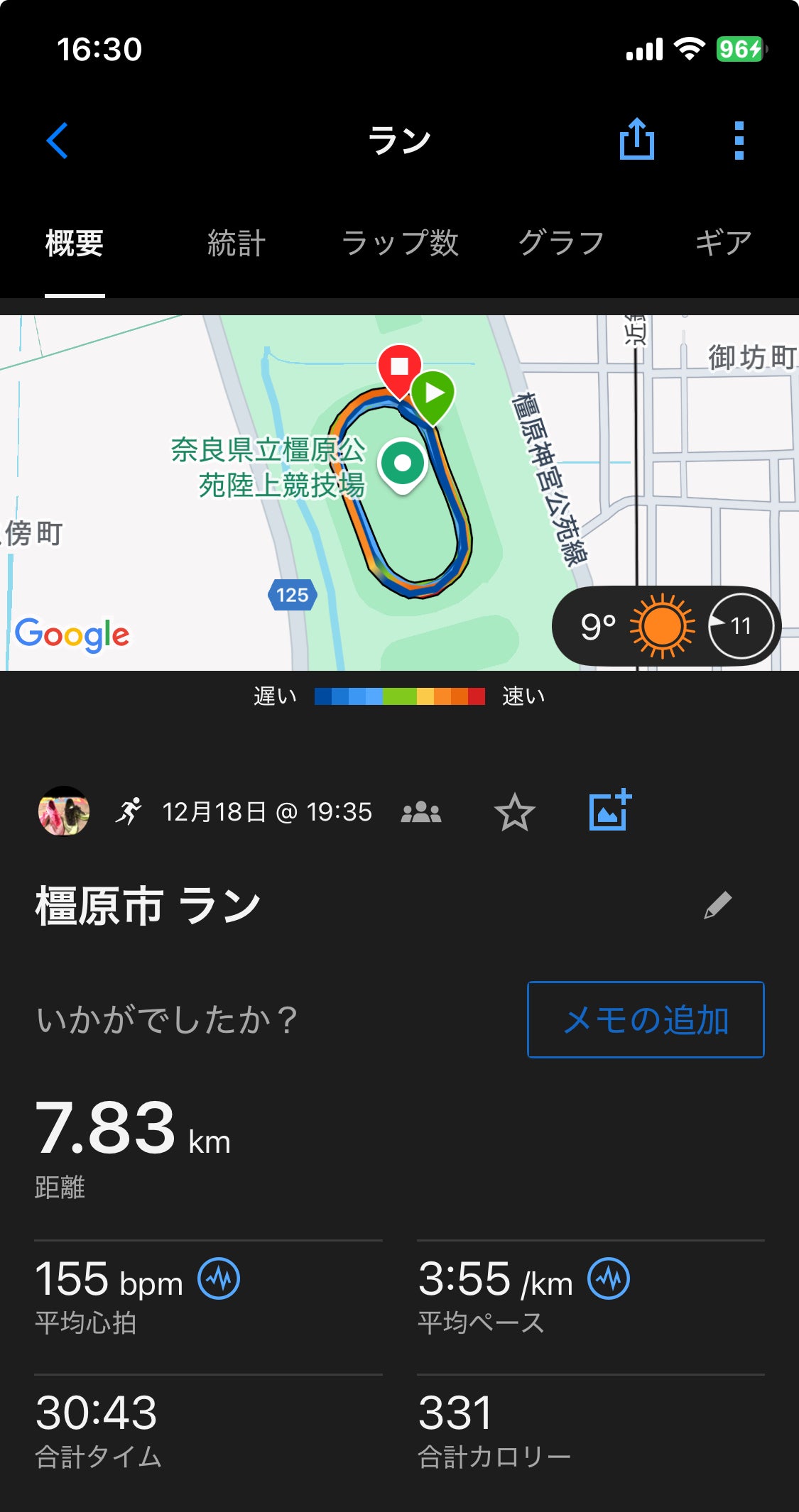Share this run activity
This screenshot has height=1512, width=799.
tap(636, 139)
